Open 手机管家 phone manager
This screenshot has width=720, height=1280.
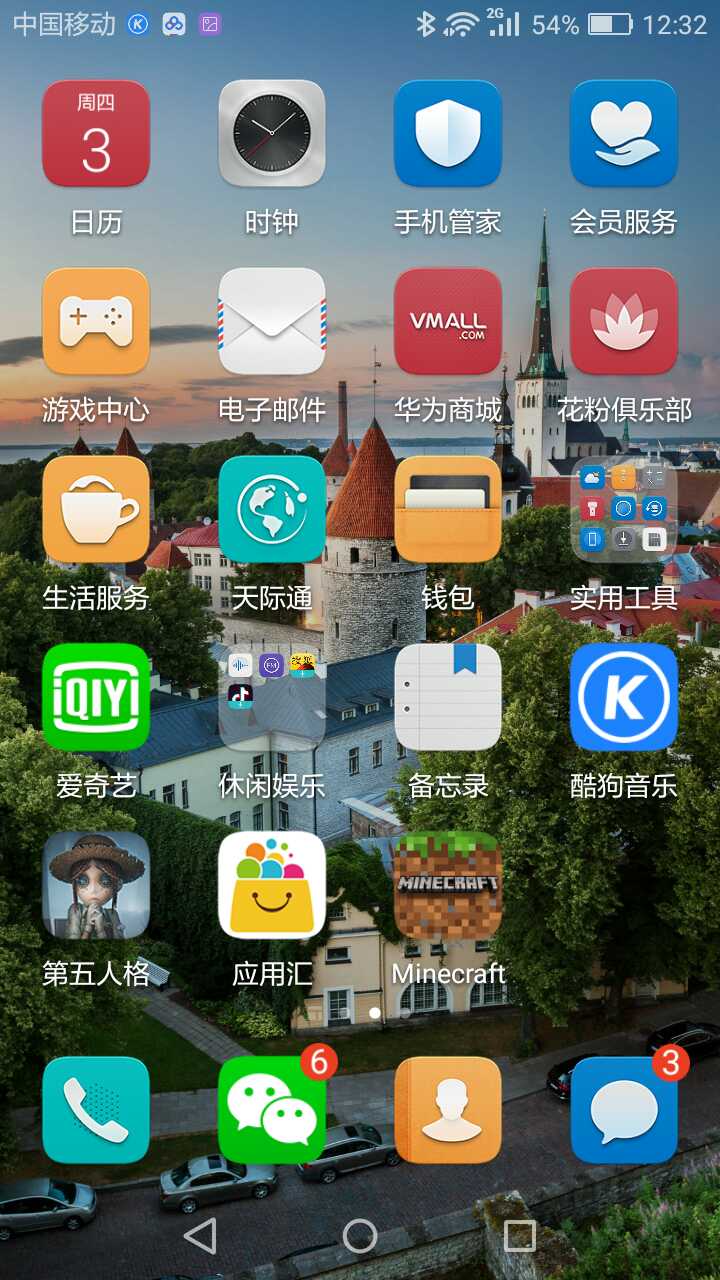(x=448, y=134)
